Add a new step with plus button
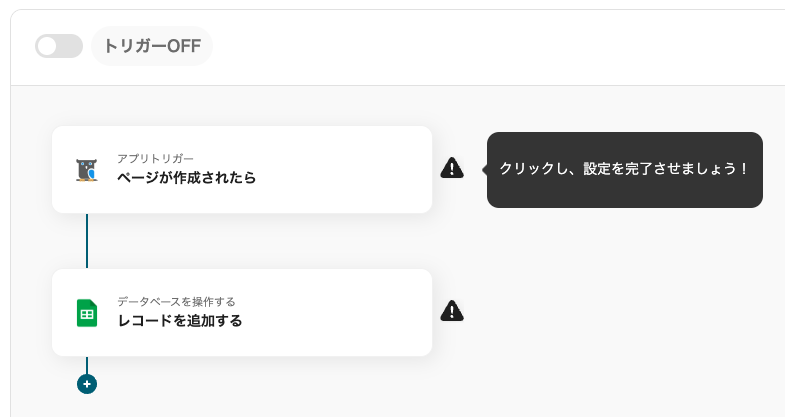Image resolution: width=785 pixels, height=417 pixels. click(87, 383)
